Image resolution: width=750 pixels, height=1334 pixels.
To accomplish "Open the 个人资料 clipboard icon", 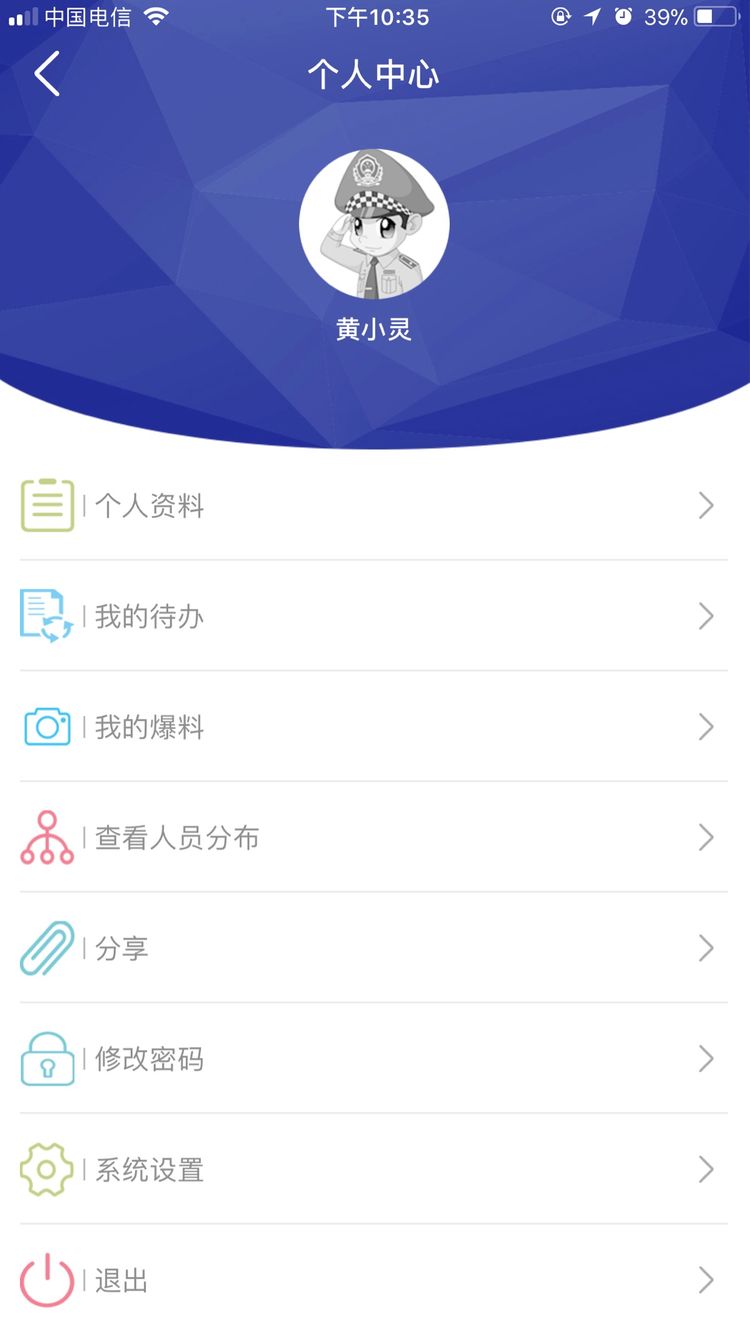I will [x=44, y=505].
